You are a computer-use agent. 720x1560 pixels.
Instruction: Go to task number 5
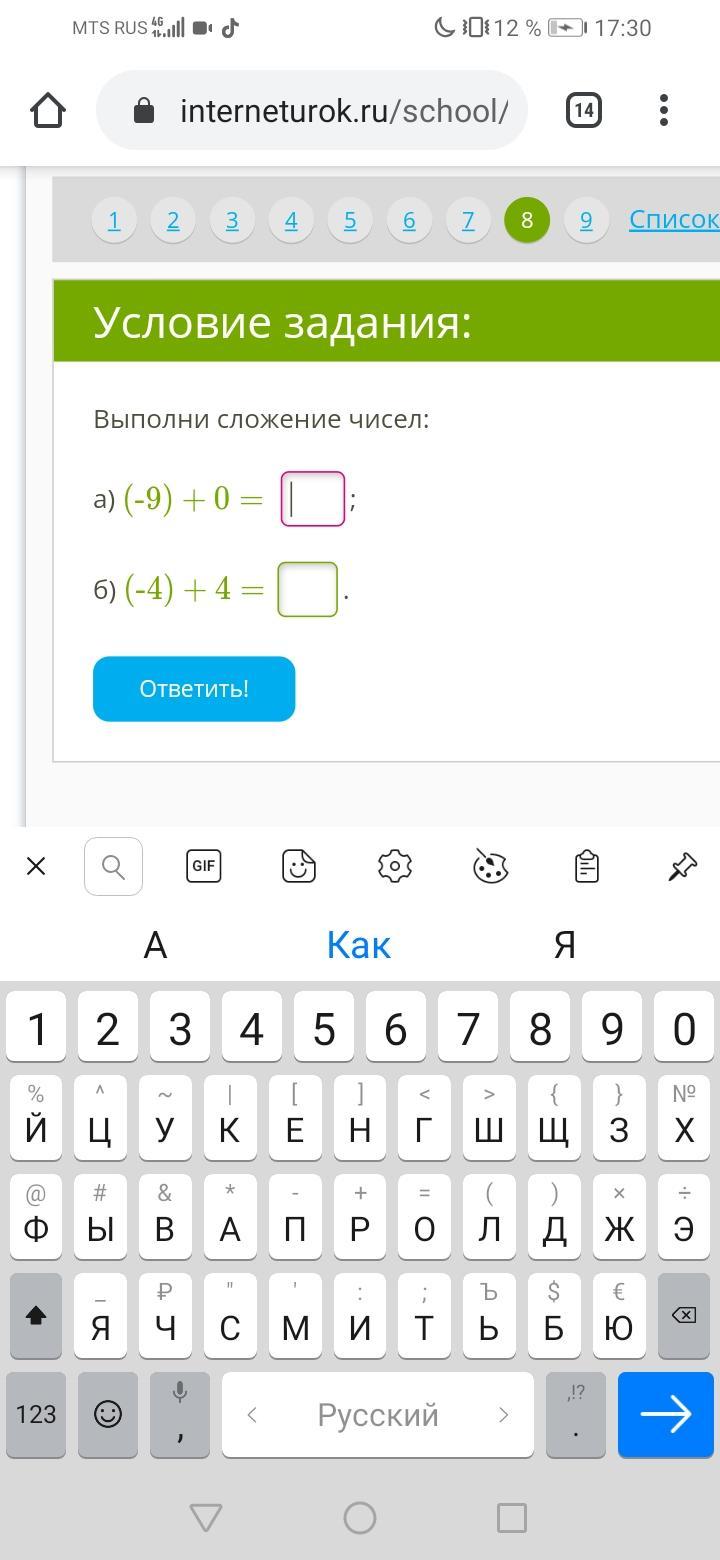[x=350, y=220]
